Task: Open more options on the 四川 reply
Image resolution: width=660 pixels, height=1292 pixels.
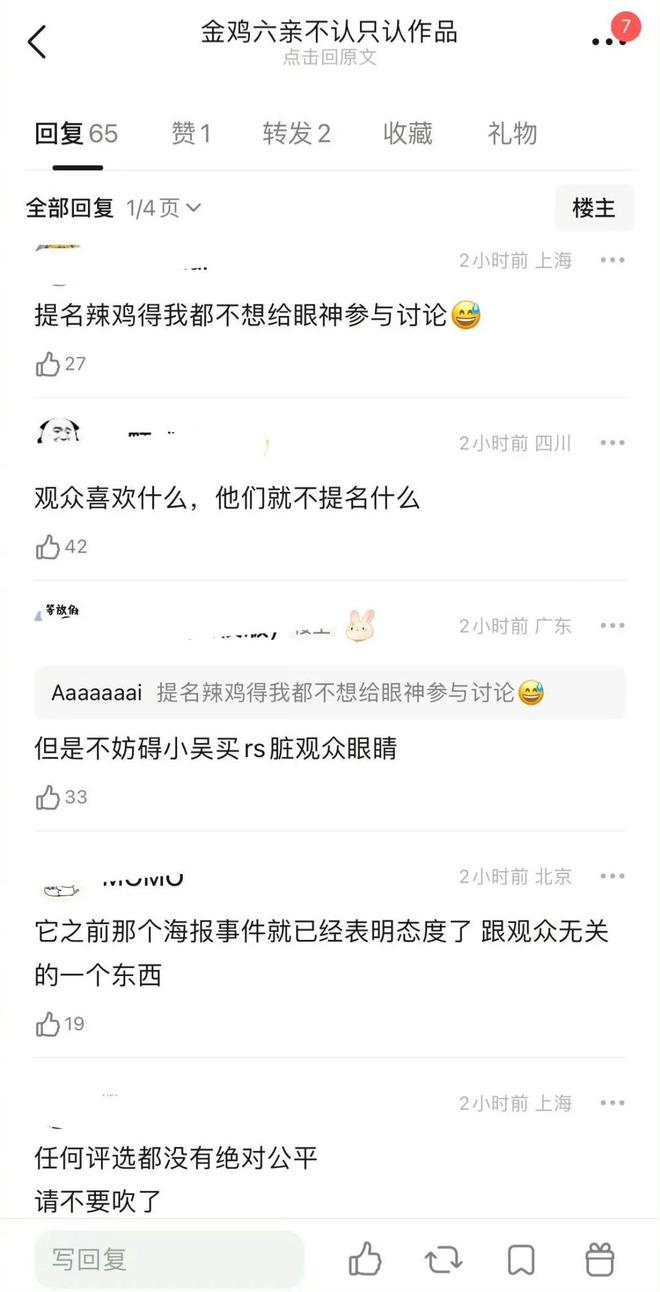Action: 612,443
